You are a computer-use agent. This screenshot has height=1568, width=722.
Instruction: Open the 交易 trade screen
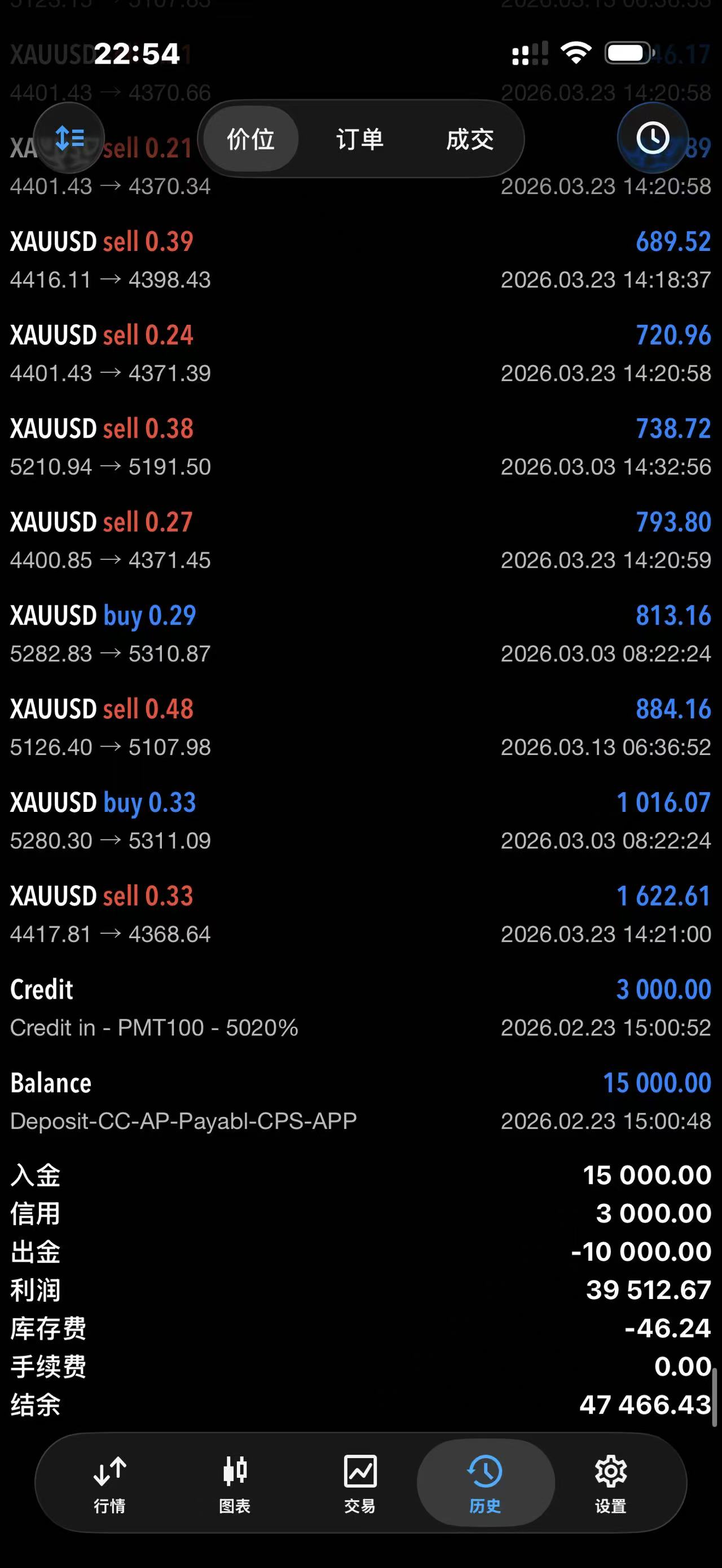click(360, 1485)
